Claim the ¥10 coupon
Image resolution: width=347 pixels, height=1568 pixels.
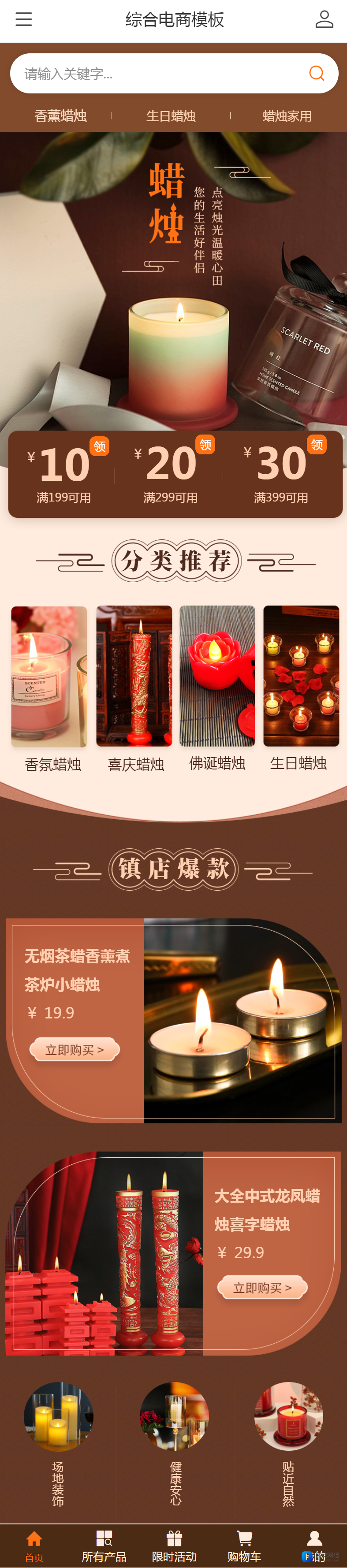click(99, 446)
